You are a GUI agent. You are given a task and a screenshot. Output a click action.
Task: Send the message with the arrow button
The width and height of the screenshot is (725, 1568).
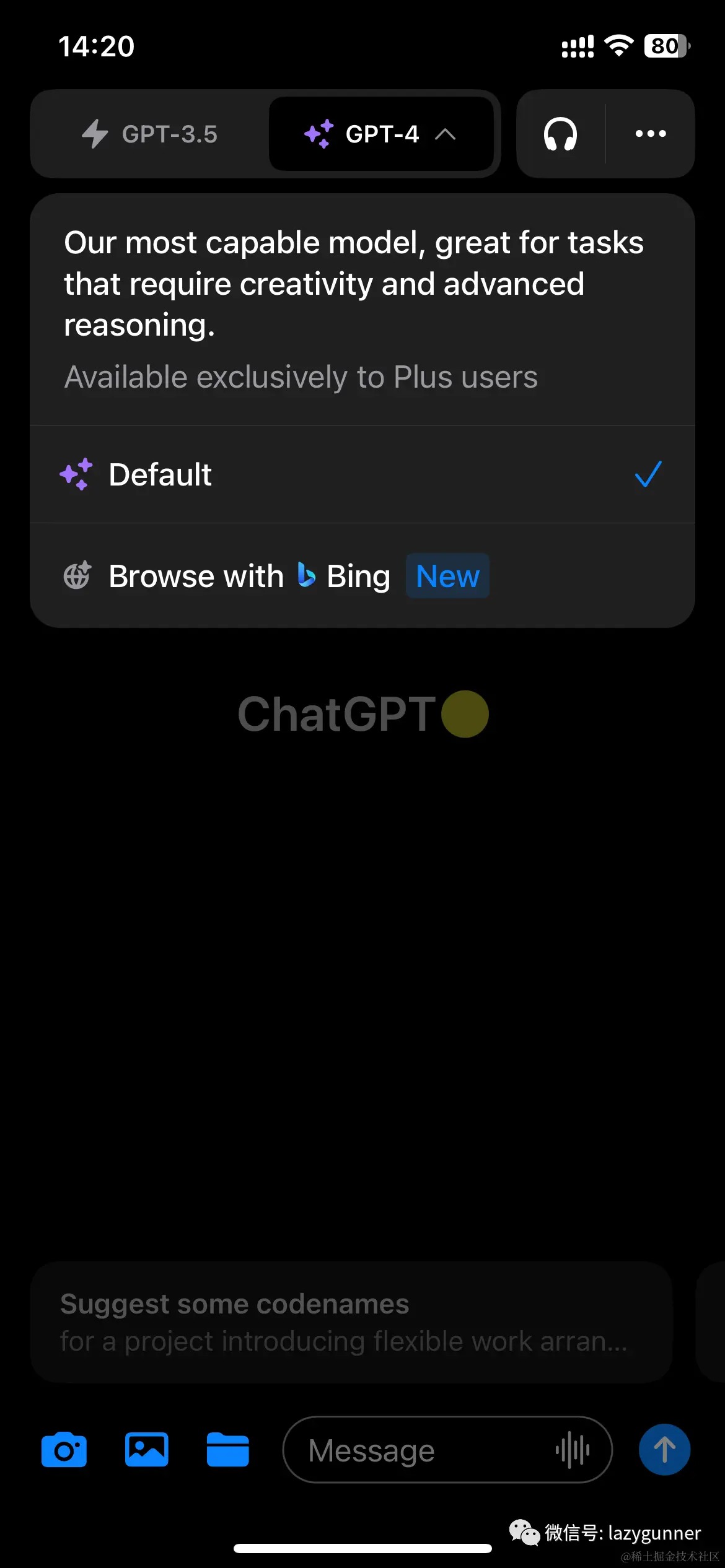click(x=664, y=1450)
